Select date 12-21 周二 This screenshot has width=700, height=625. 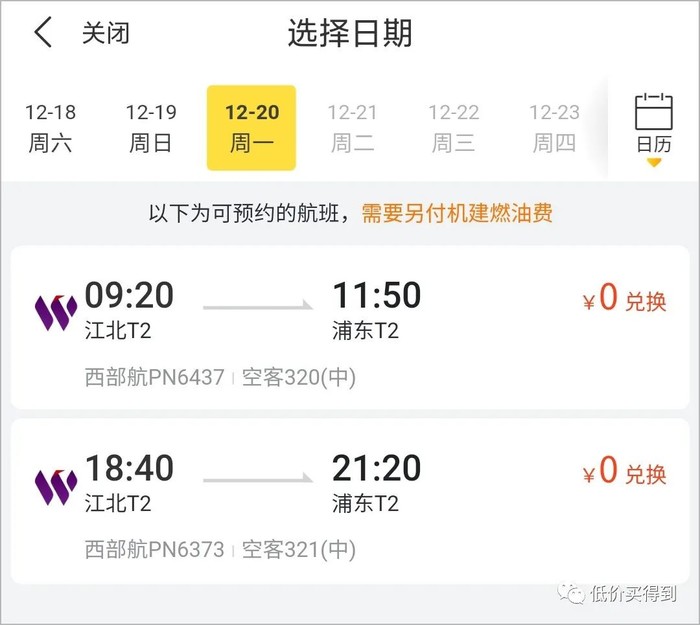(352, 127)
